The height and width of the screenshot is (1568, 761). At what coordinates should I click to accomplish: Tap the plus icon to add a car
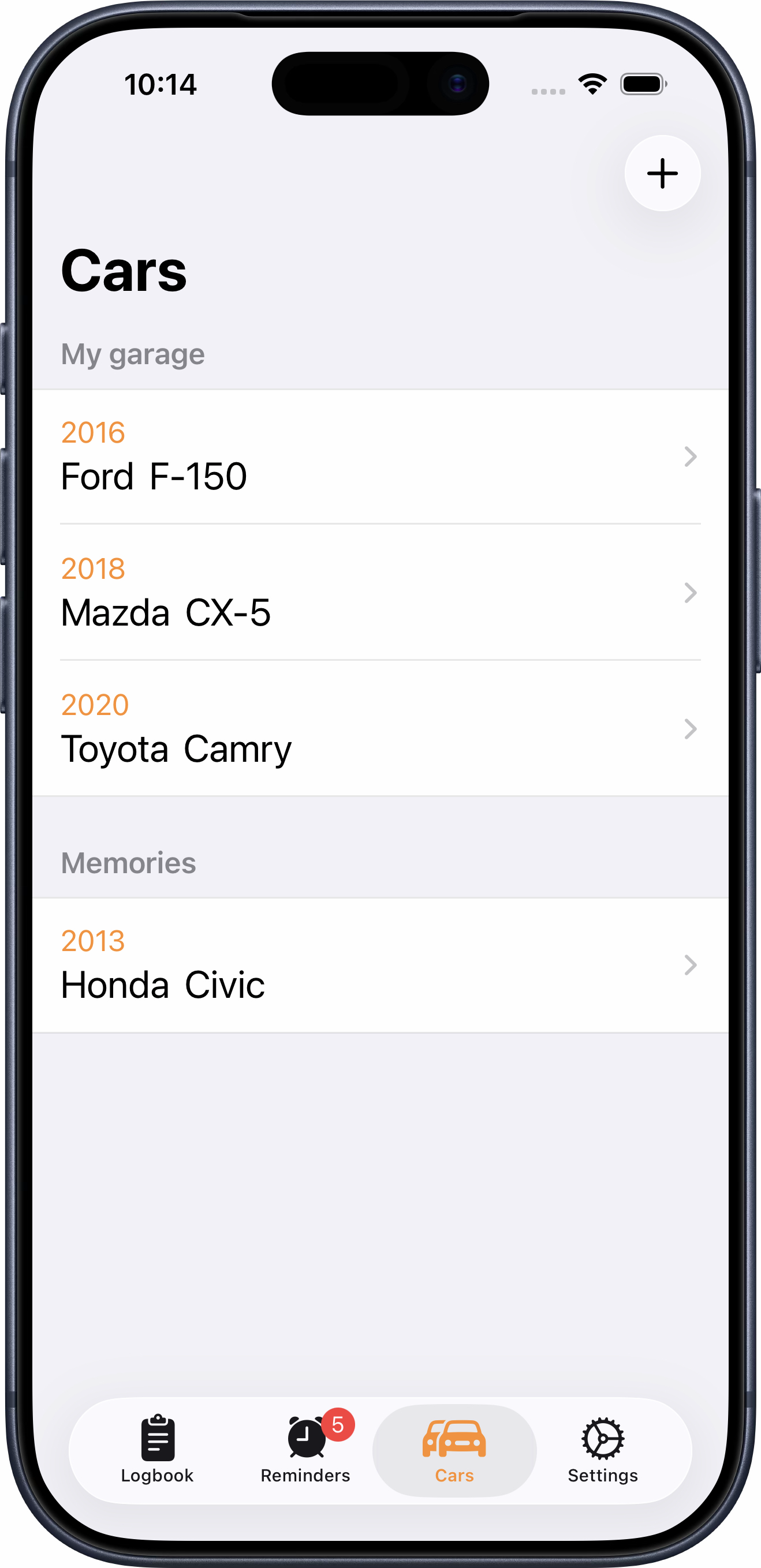662,173
